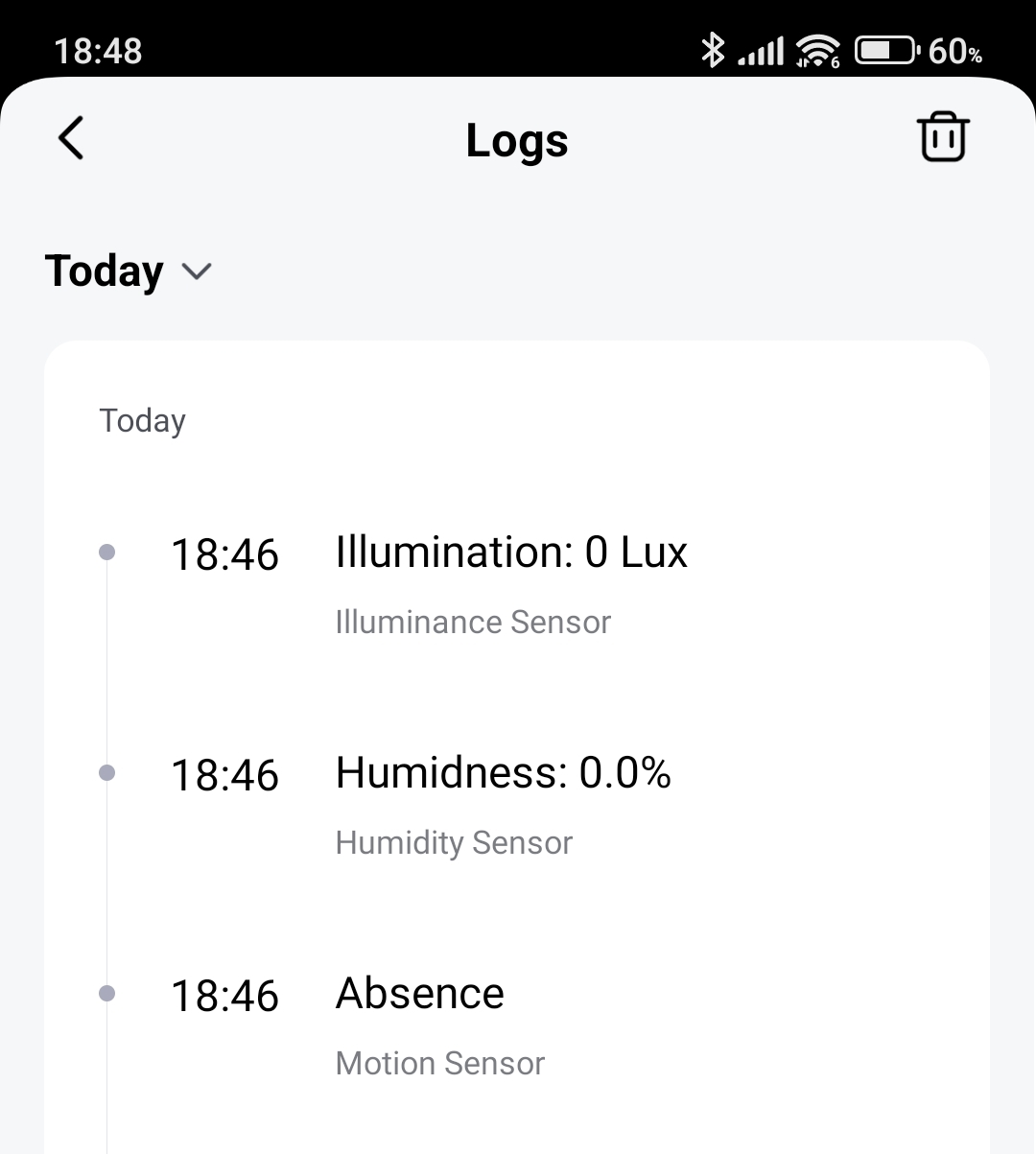Open the trash icon to clear logs
This screenshot has width=1036, height=1154.
[x=942, y=137]
